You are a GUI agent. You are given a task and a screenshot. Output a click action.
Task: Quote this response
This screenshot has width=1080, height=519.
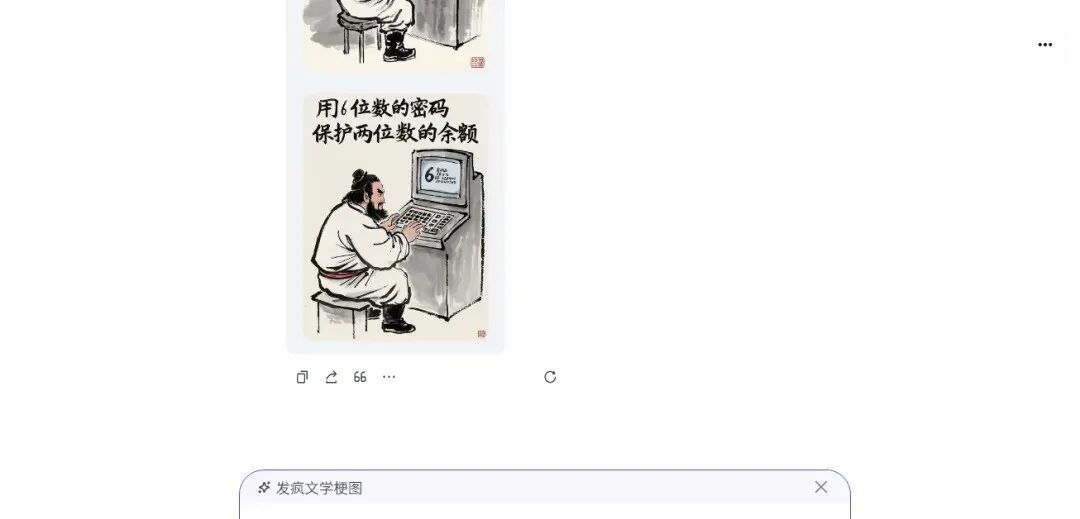click(x=360, y=377)
